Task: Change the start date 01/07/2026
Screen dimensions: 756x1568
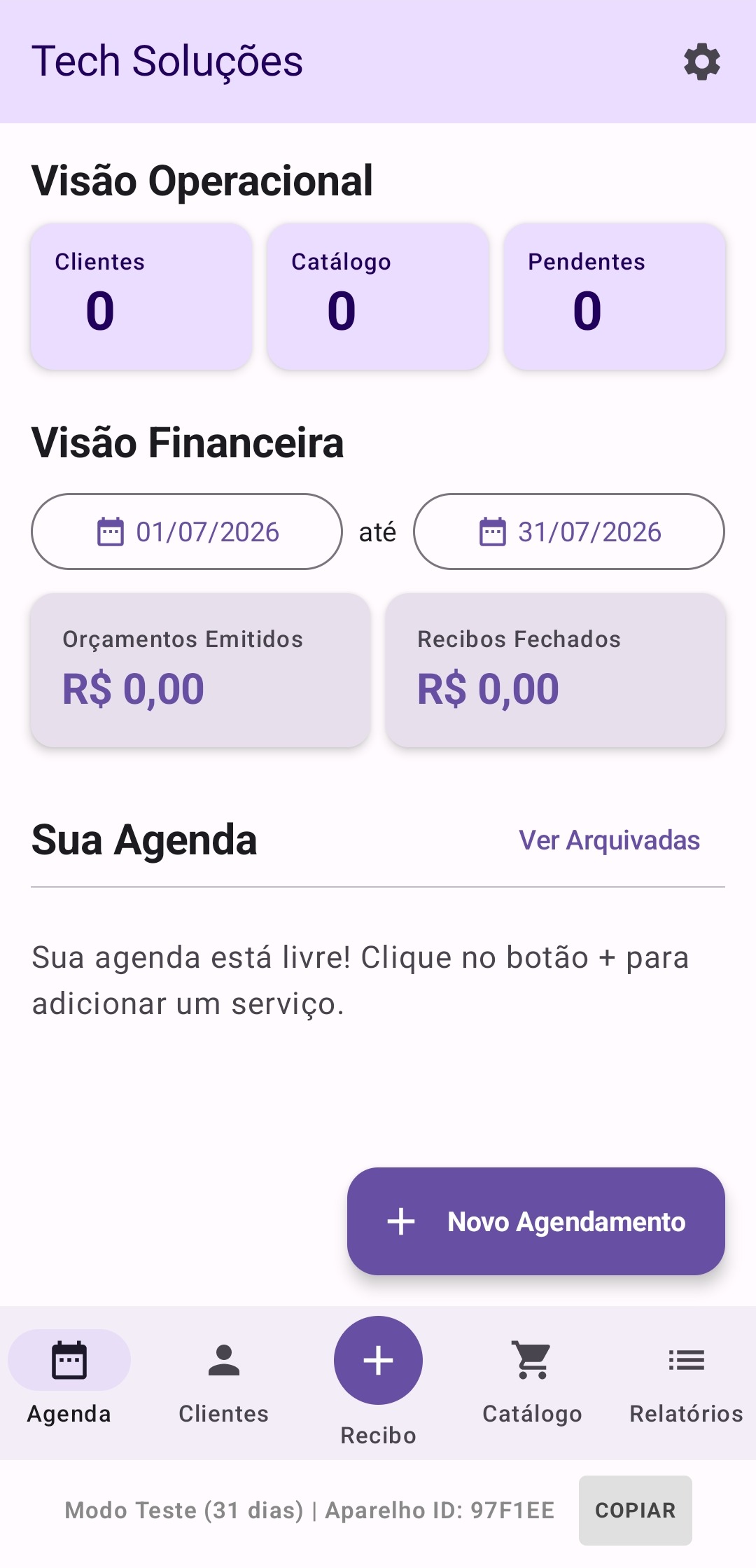Action: point(187,532)
